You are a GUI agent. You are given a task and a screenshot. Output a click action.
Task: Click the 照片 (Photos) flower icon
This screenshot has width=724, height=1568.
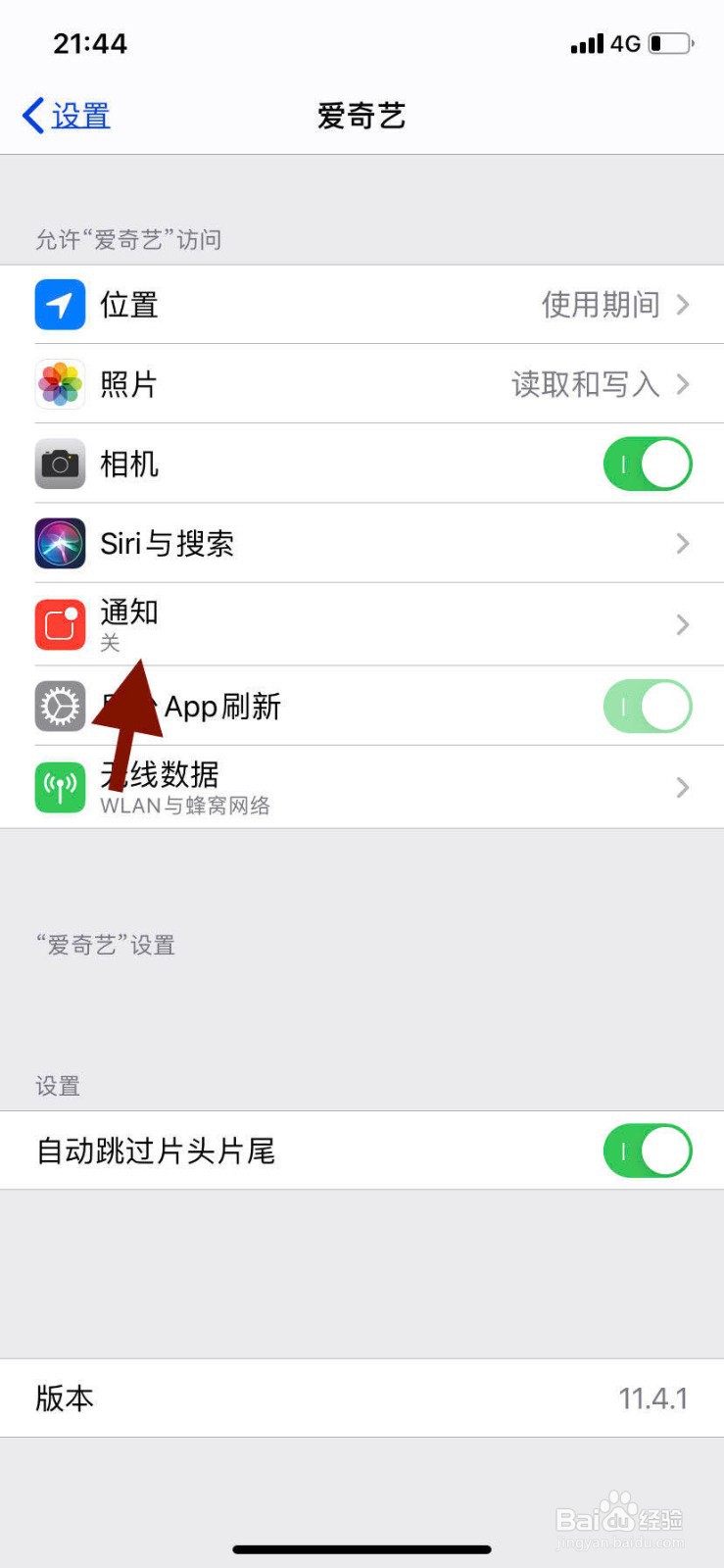click(60, 384)
